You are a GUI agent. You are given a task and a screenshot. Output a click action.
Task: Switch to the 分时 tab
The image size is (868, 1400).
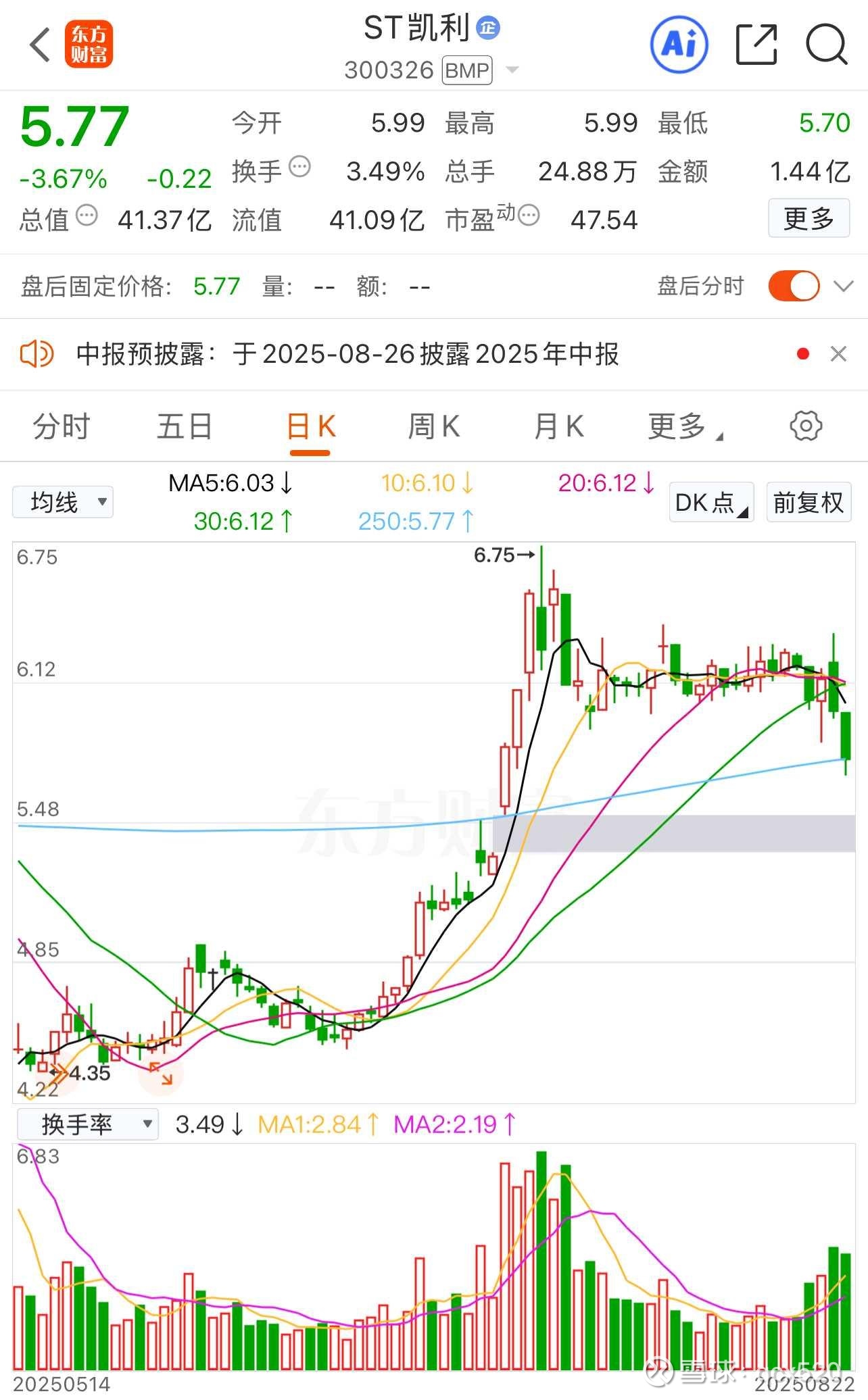click(62, 427)
